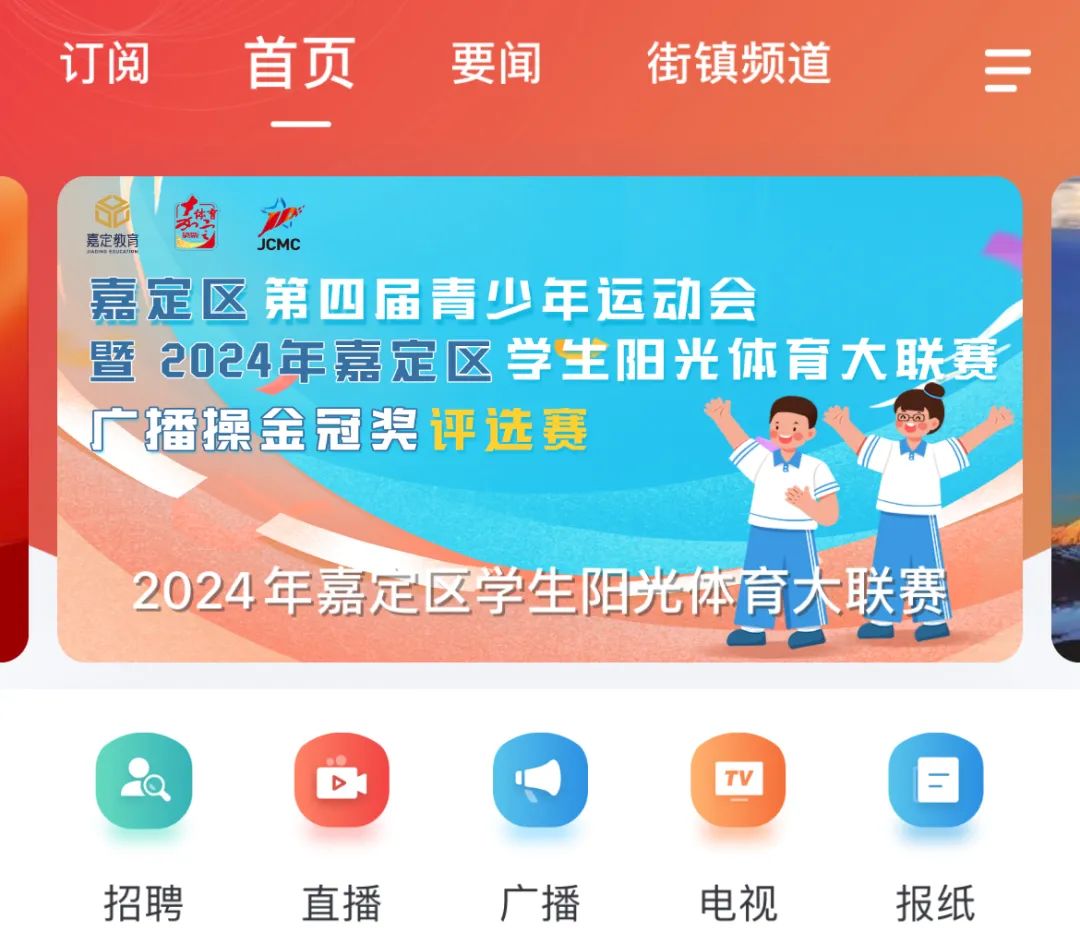Switch to the 订阅 tab
The image size is (1080, 943).
click(104, 65)
